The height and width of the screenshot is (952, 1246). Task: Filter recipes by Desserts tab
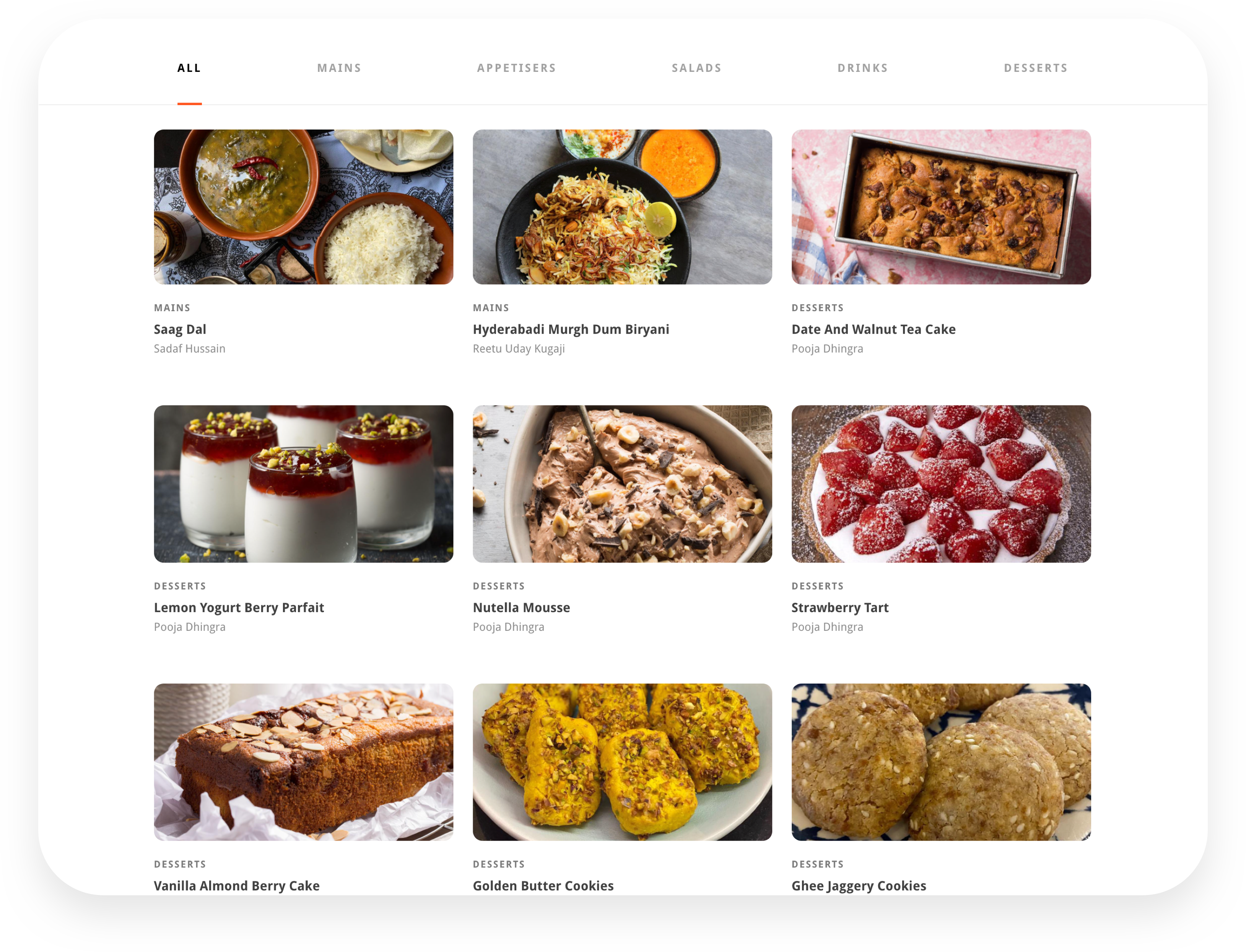1036,68
